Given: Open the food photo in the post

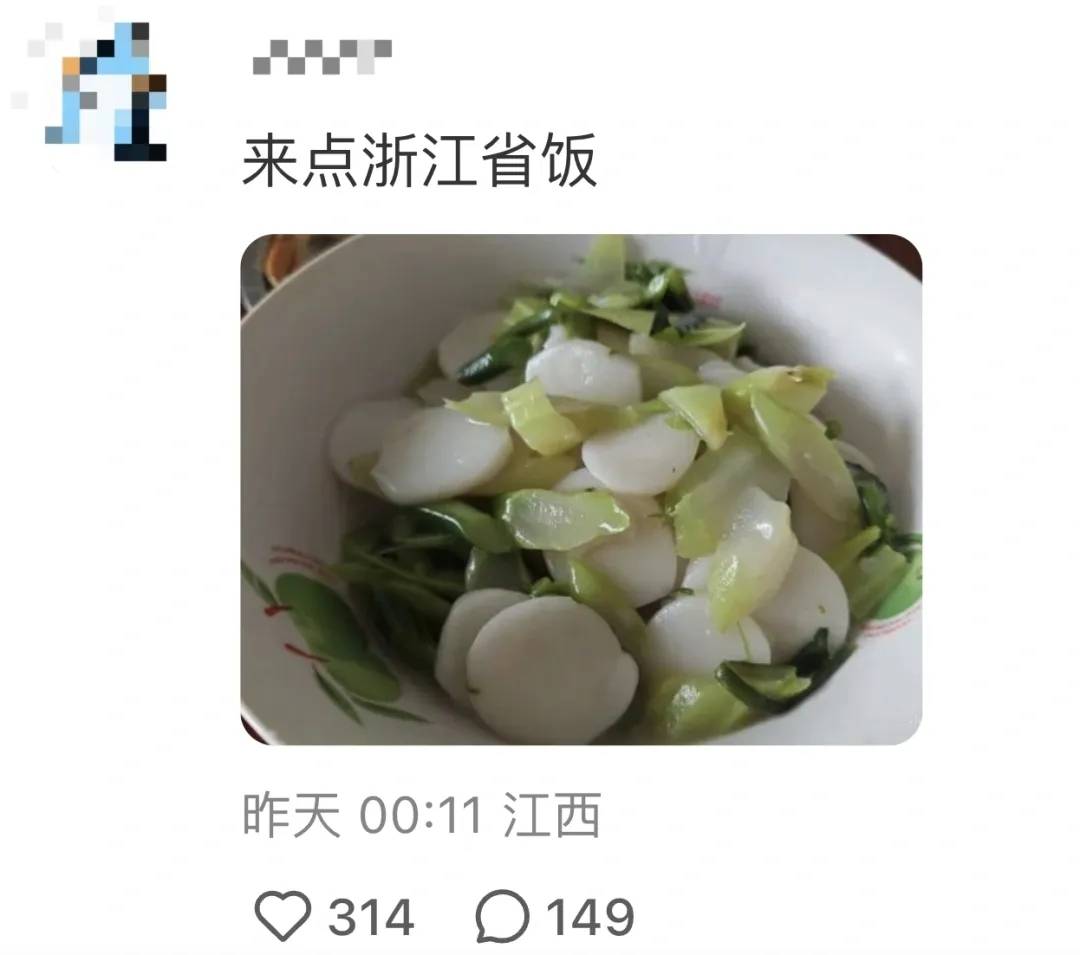Looking at the screenshot, I should [580, 489].
